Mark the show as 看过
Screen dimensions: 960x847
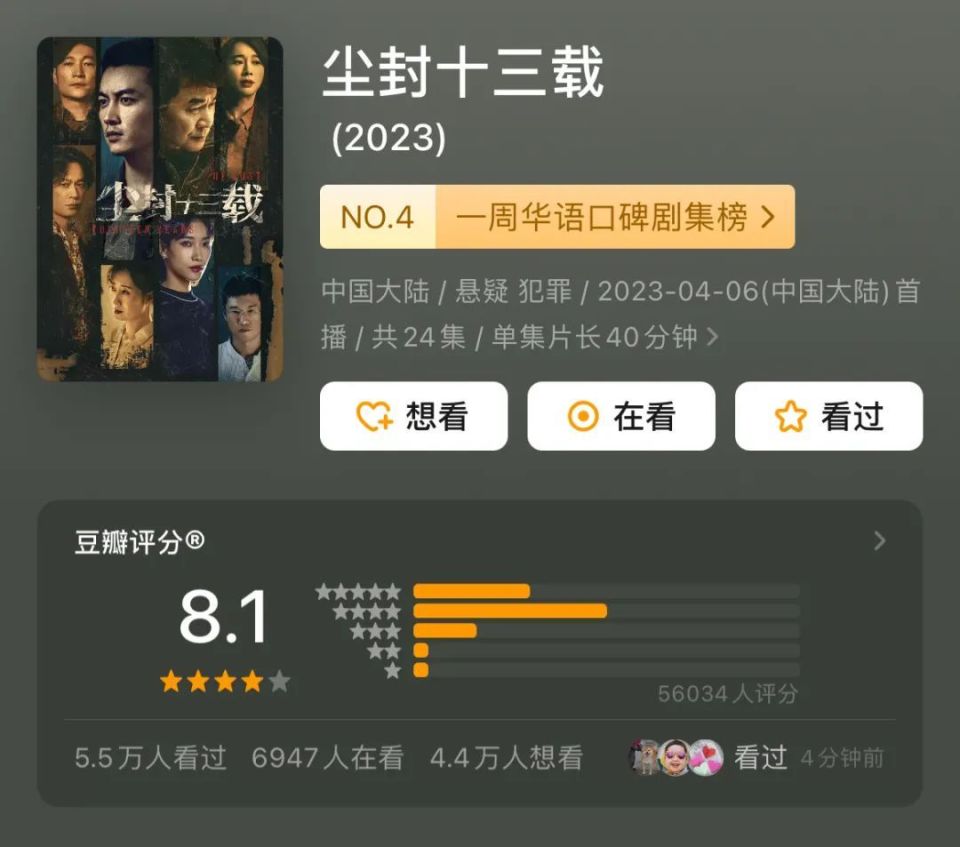[828, 416]
